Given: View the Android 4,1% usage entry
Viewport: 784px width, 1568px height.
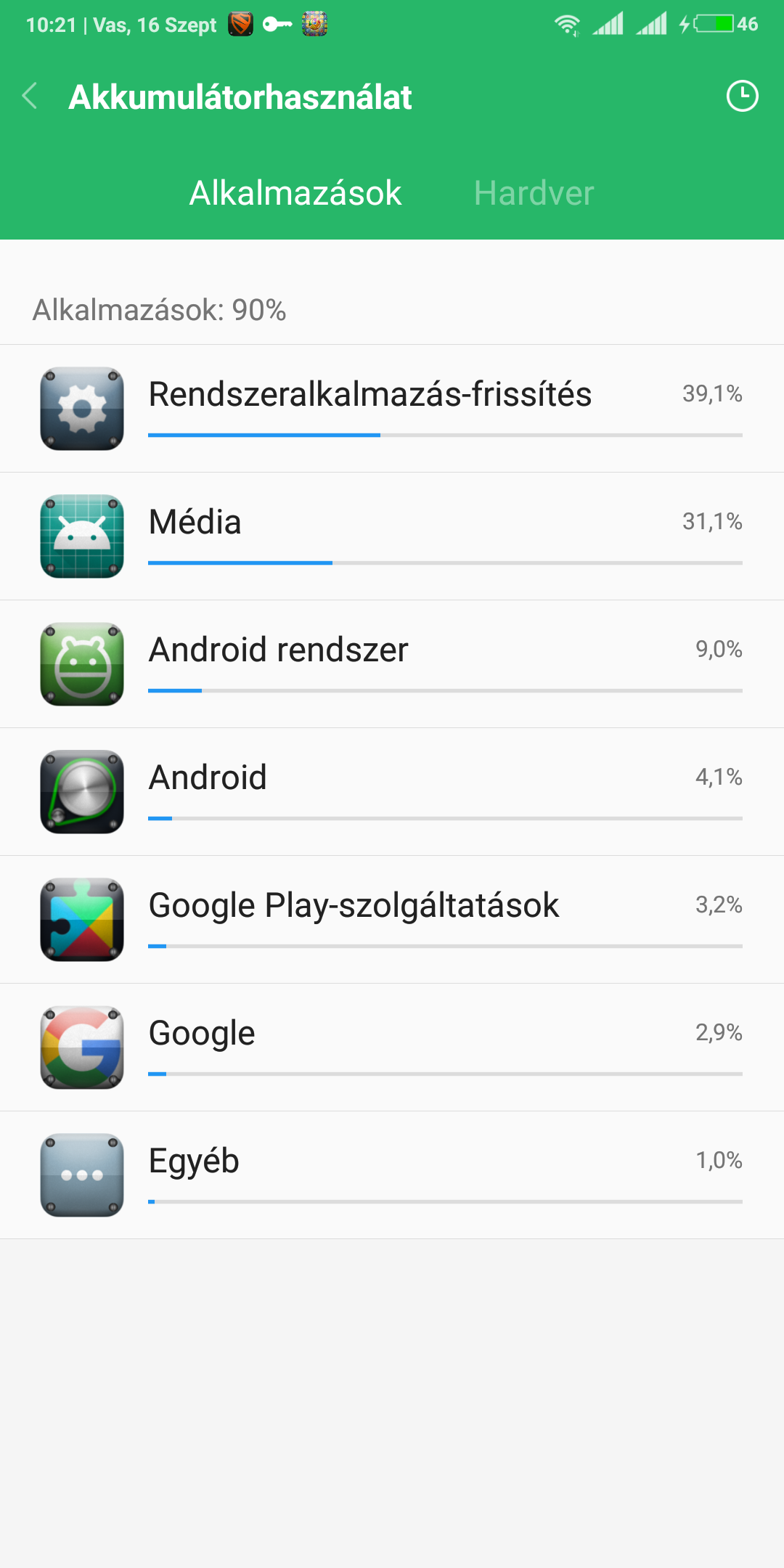Looking at the screenshot, I should (392, 792).
